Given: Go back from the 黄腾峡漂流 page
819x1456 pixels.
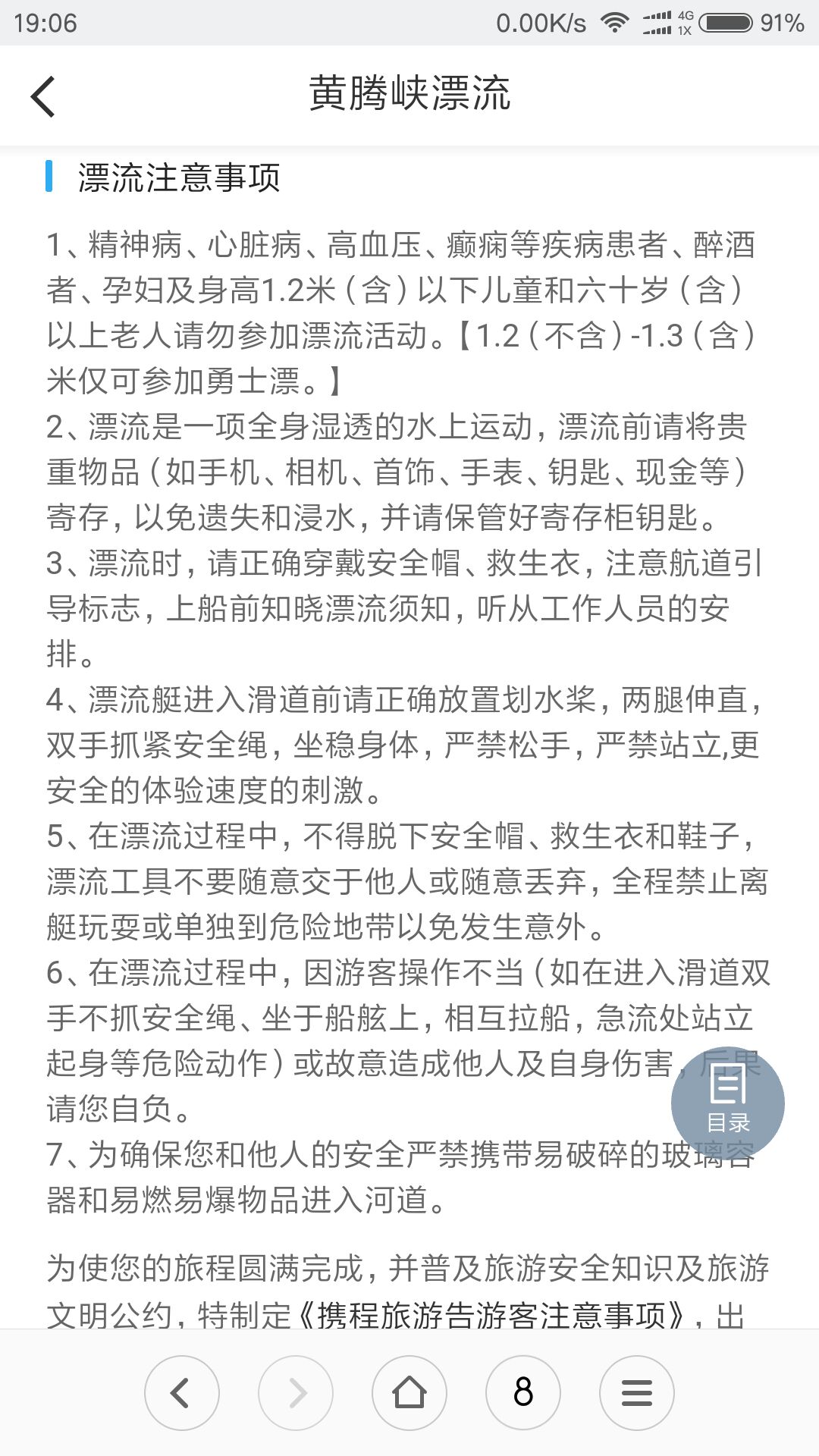Looking at the screenshot, I should (43, 96).
